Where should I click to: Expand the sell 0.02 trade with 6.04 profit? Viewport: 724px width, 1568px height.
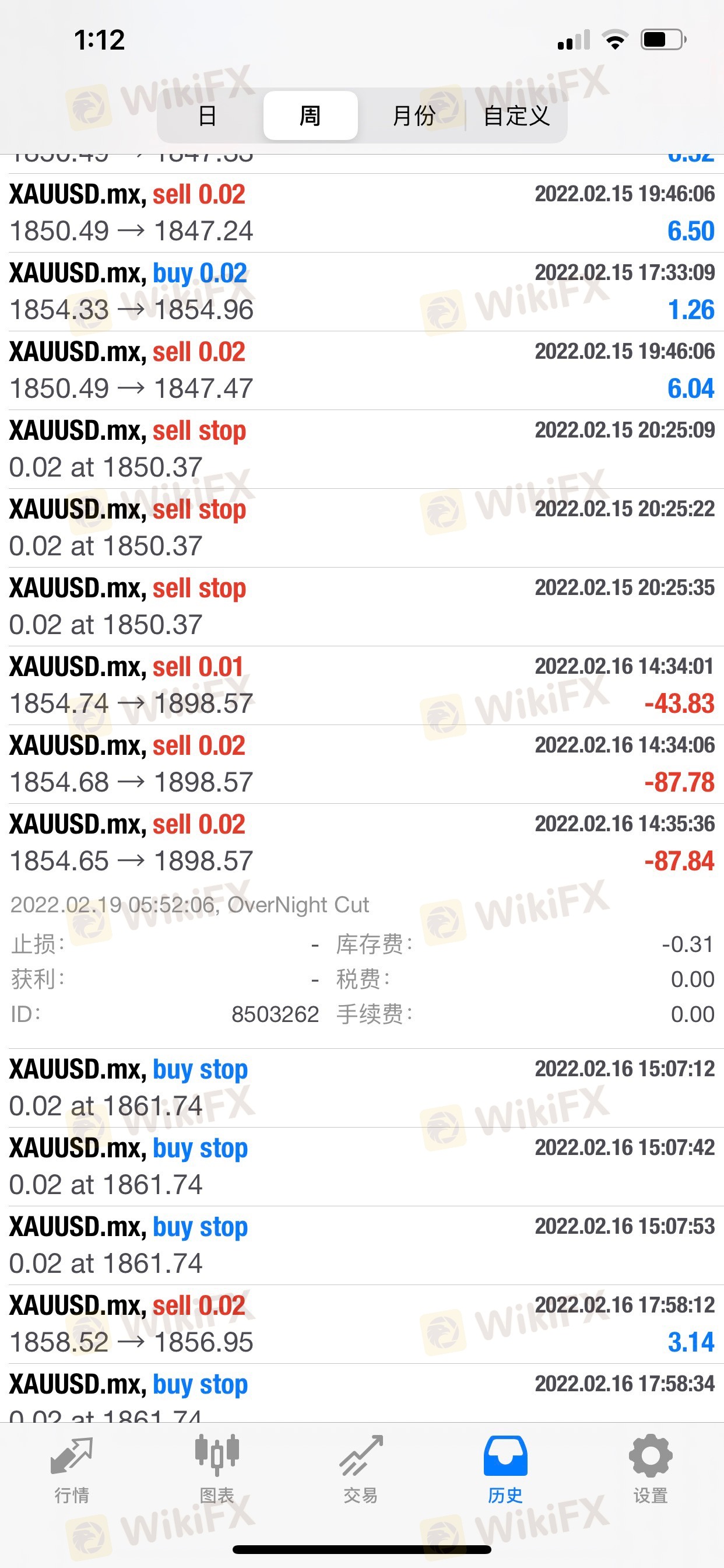tap(362, 370)
